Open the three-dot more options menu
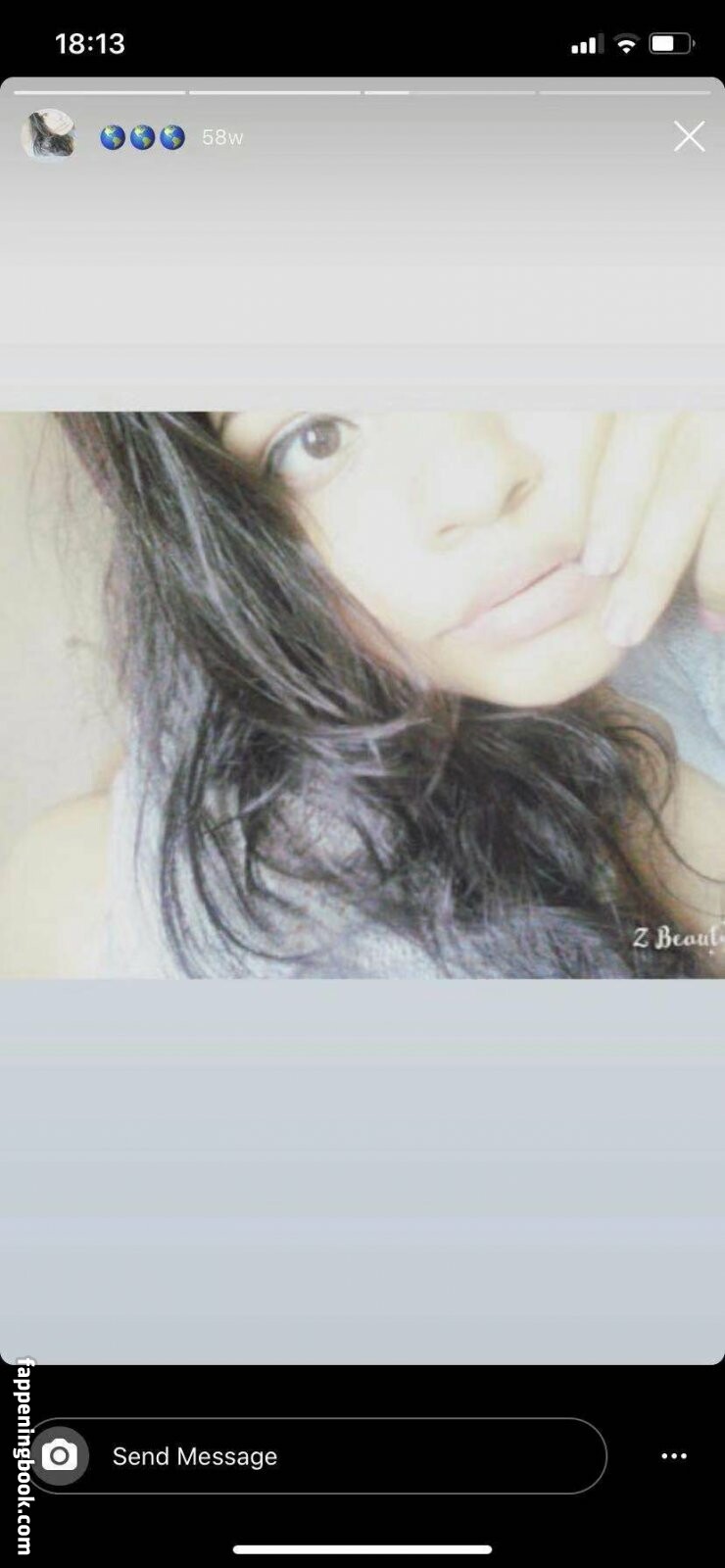Image resolution: width=725 pixels, height=1568 pixels. tap(674, 1456)
